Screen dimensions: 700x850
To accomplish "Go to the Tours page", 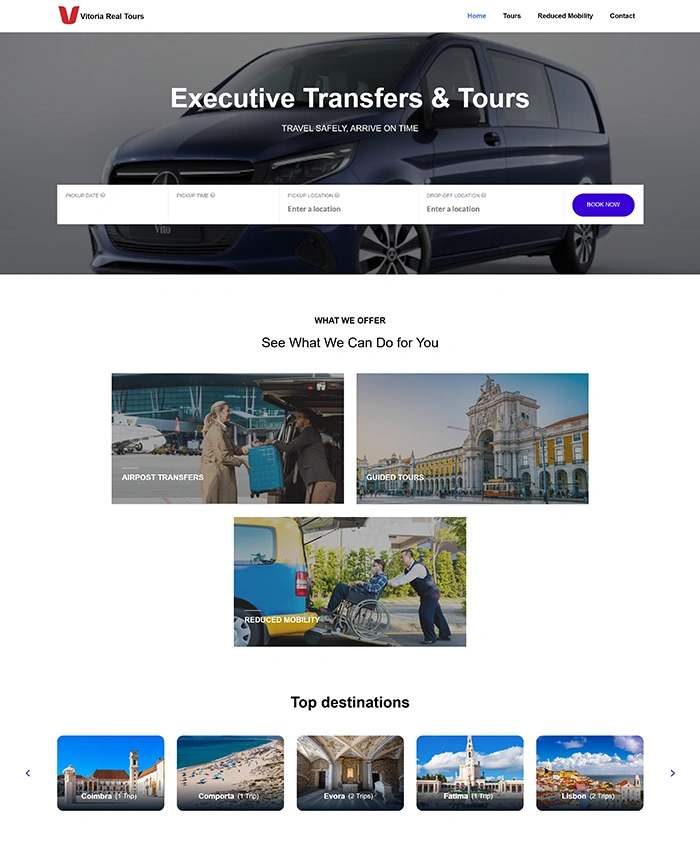I will [x=511, y=16].
